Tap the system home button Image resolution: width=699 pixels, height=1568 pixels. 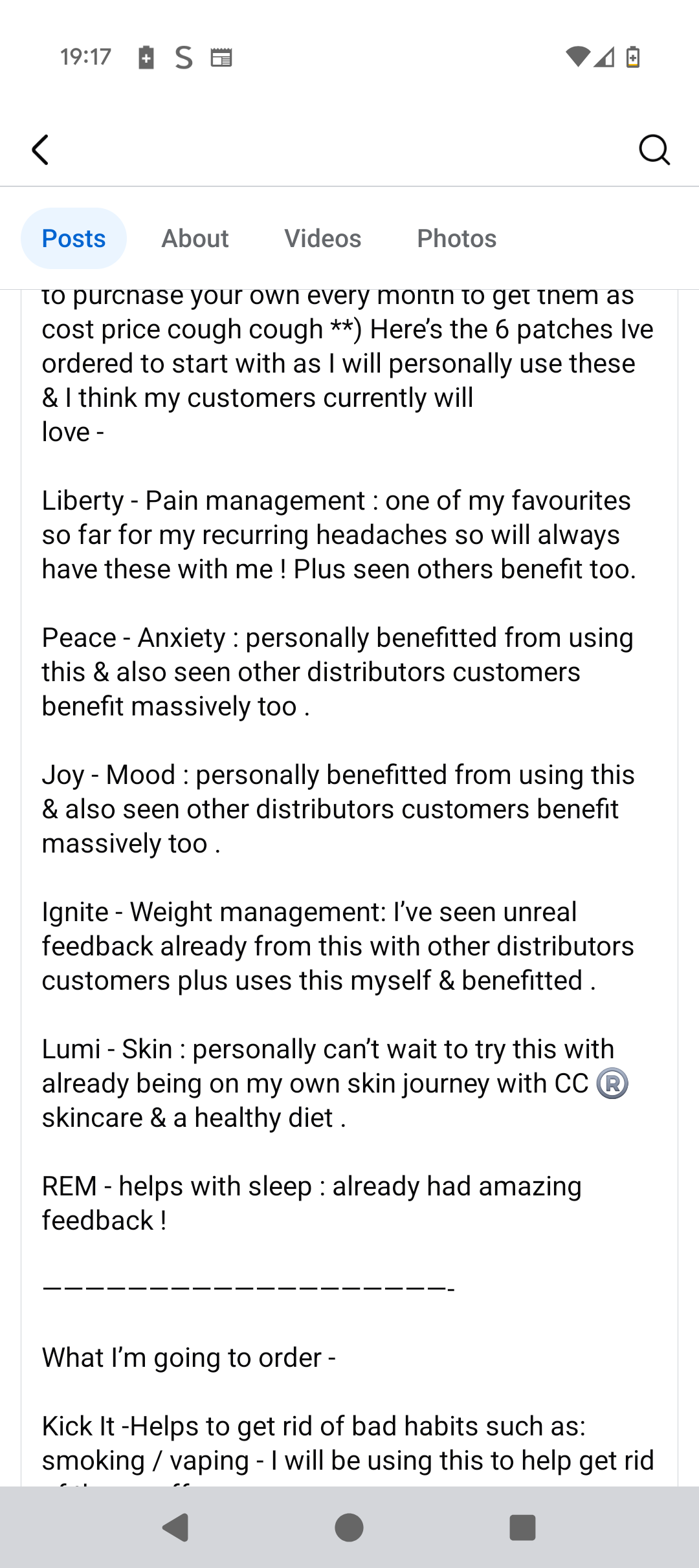click(x=349, y=1528)
